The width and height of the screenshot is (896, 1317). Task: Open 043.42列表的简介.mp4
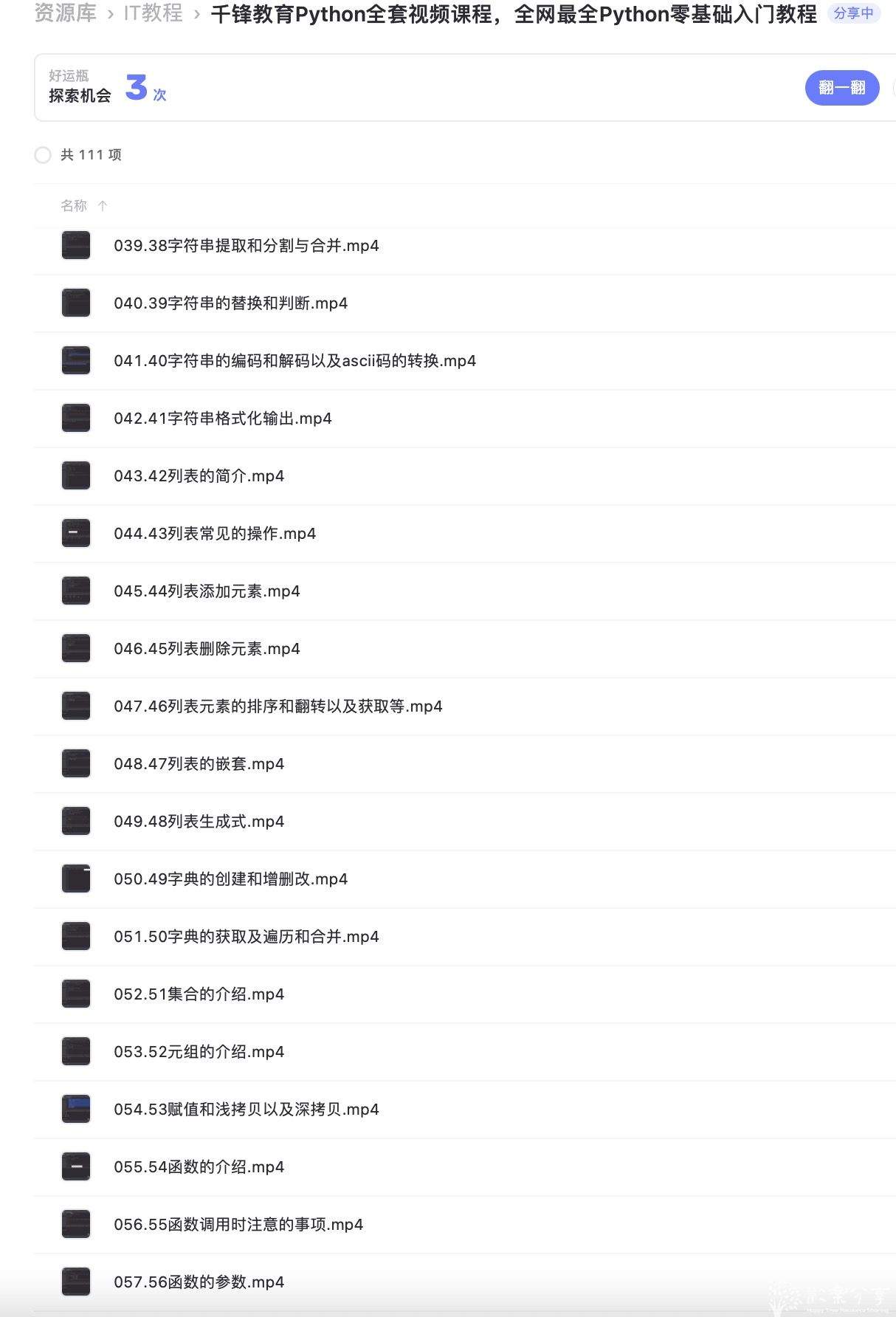[x=199, y=476]
